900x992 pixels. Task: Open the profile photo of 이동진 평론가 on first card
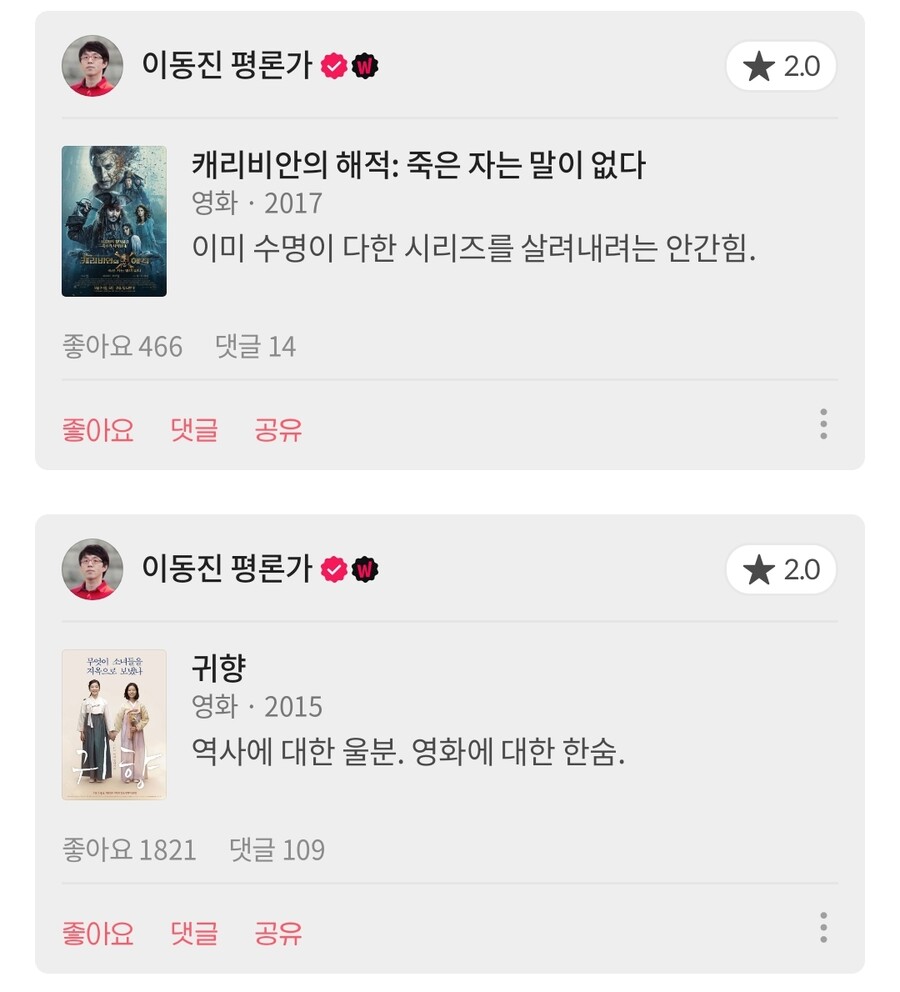coord(92,66)
